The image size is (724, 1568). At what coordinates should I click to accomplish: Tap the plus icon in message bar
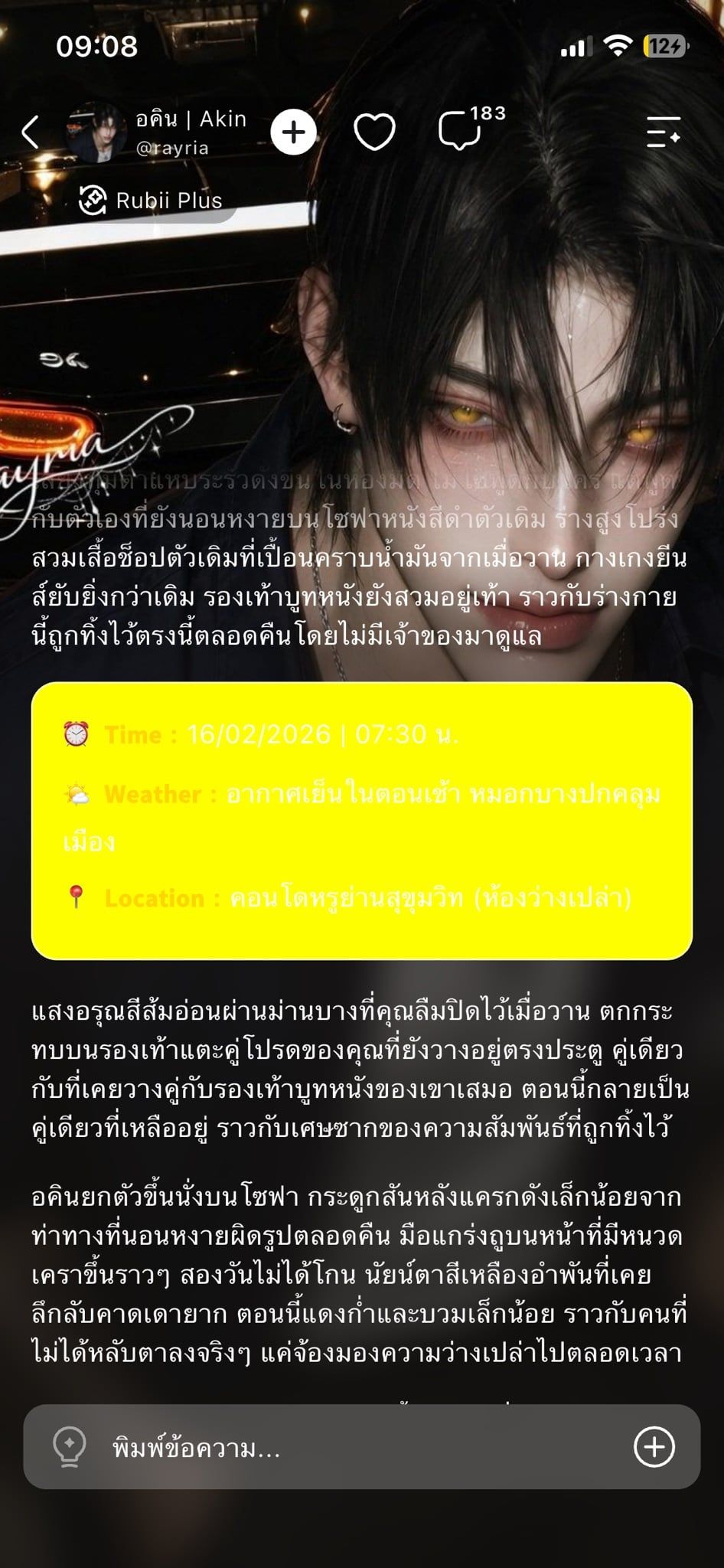tap(654, 1447)
